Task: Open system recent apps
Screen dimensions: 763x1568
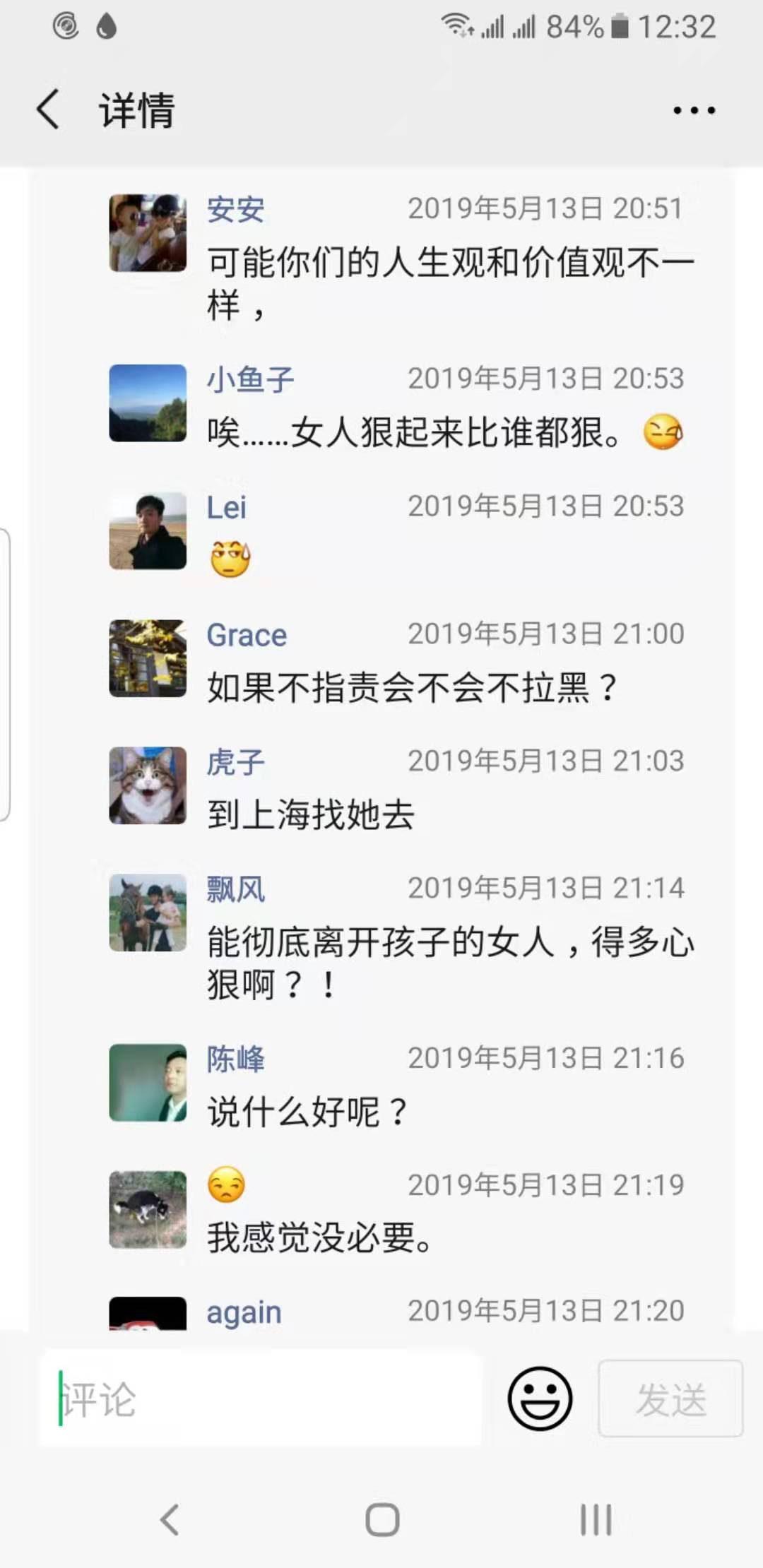Action: [x=596, y=1519]
